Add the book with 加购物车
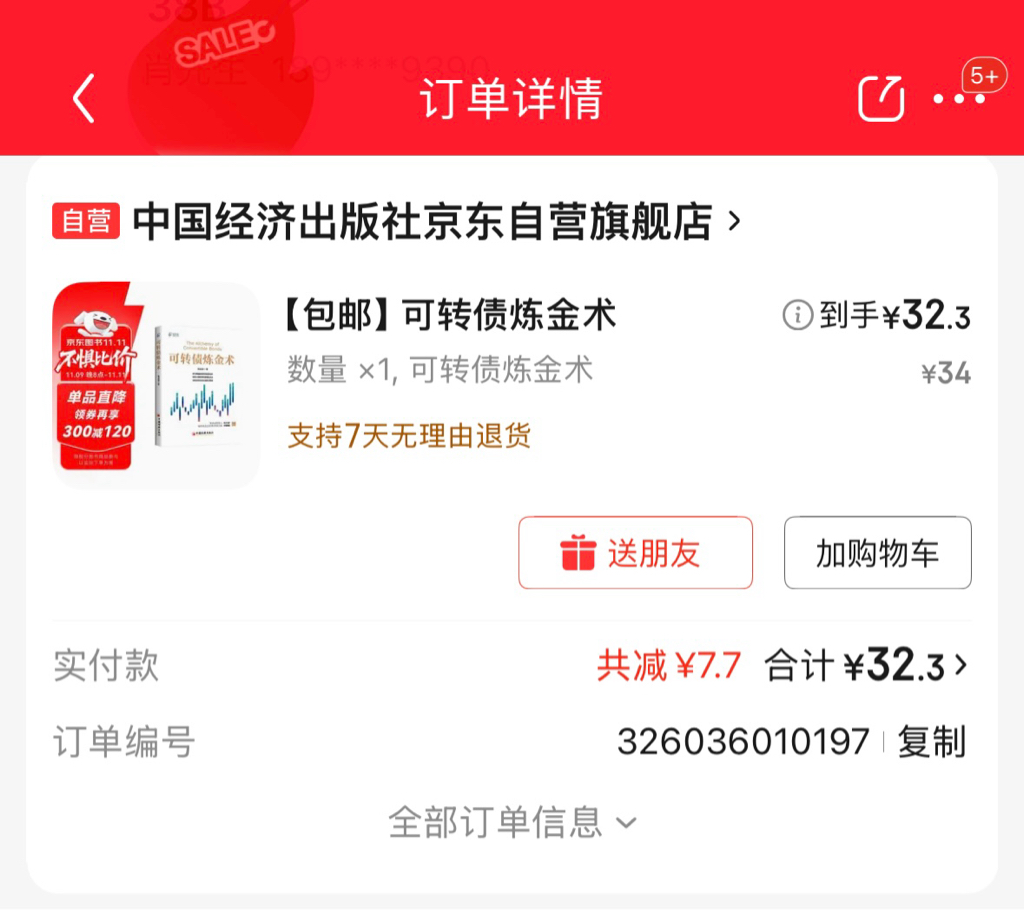Viewport: 1024px width, 910px height. coord(877,553)
